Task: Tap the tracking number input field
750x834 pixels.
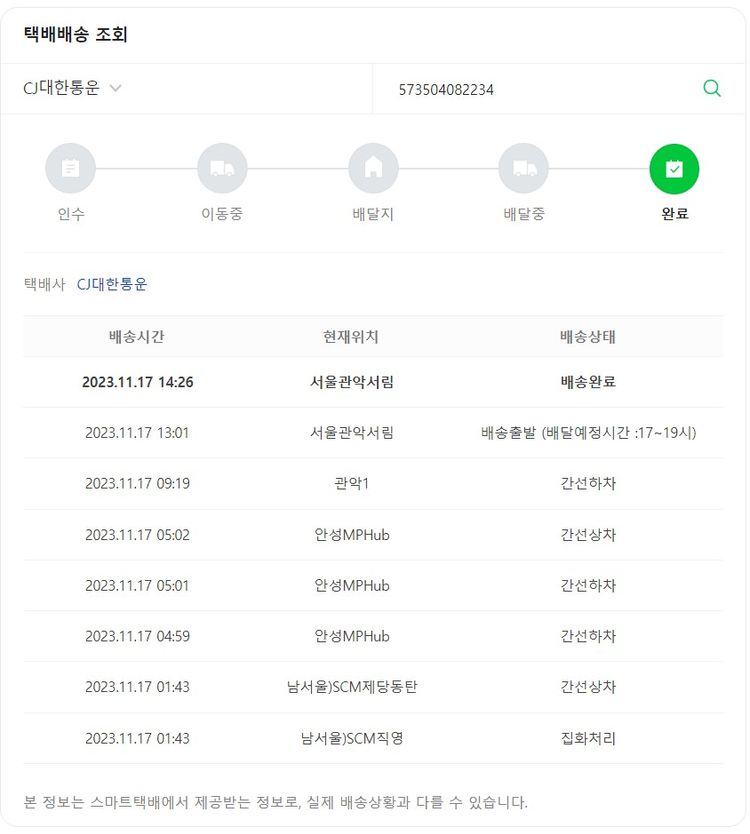Action: (x=540, y=89)
